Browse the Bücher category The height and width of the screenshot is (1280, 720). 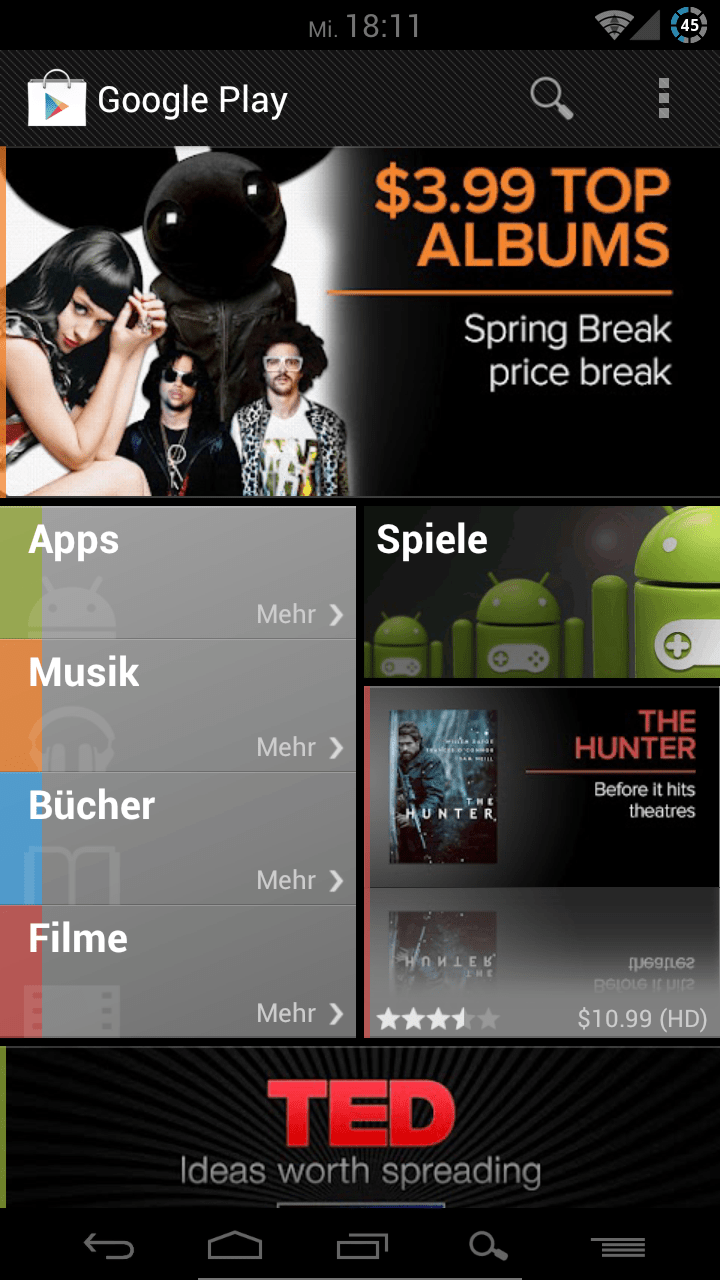[180, 838]
